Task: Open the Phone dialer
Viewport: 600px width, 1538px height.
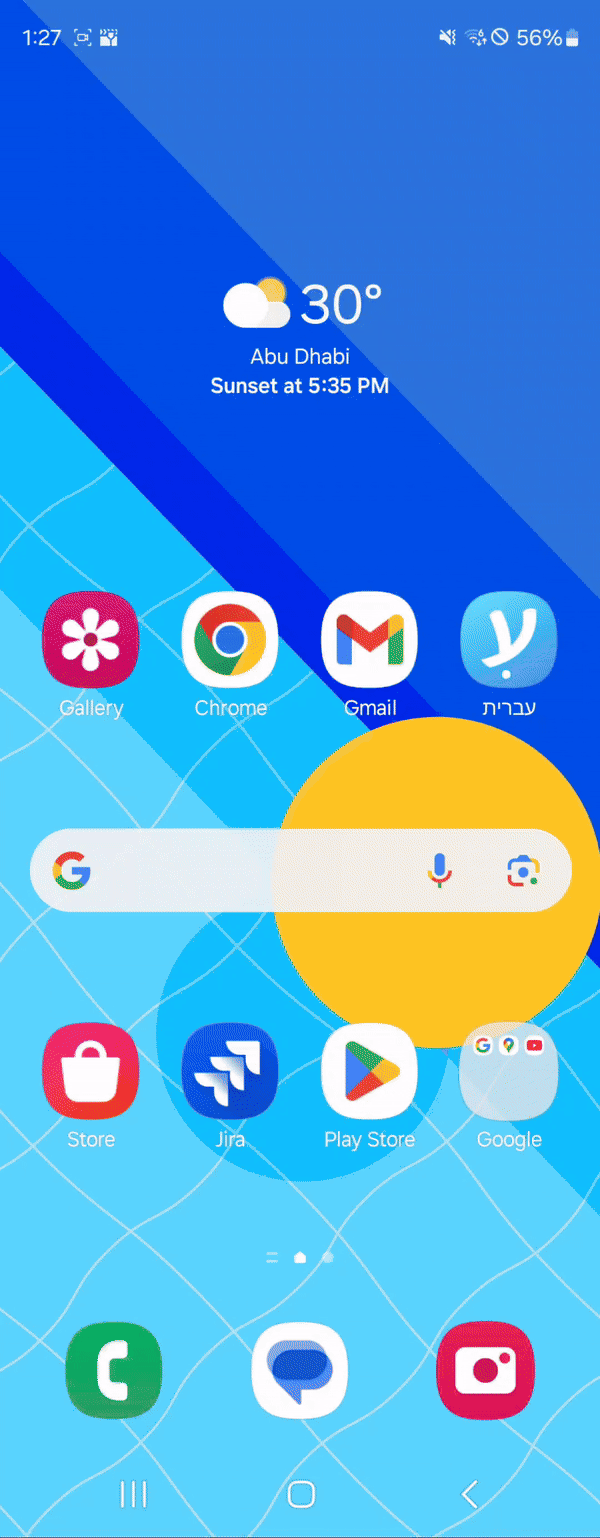Action: coord(113,1371)
